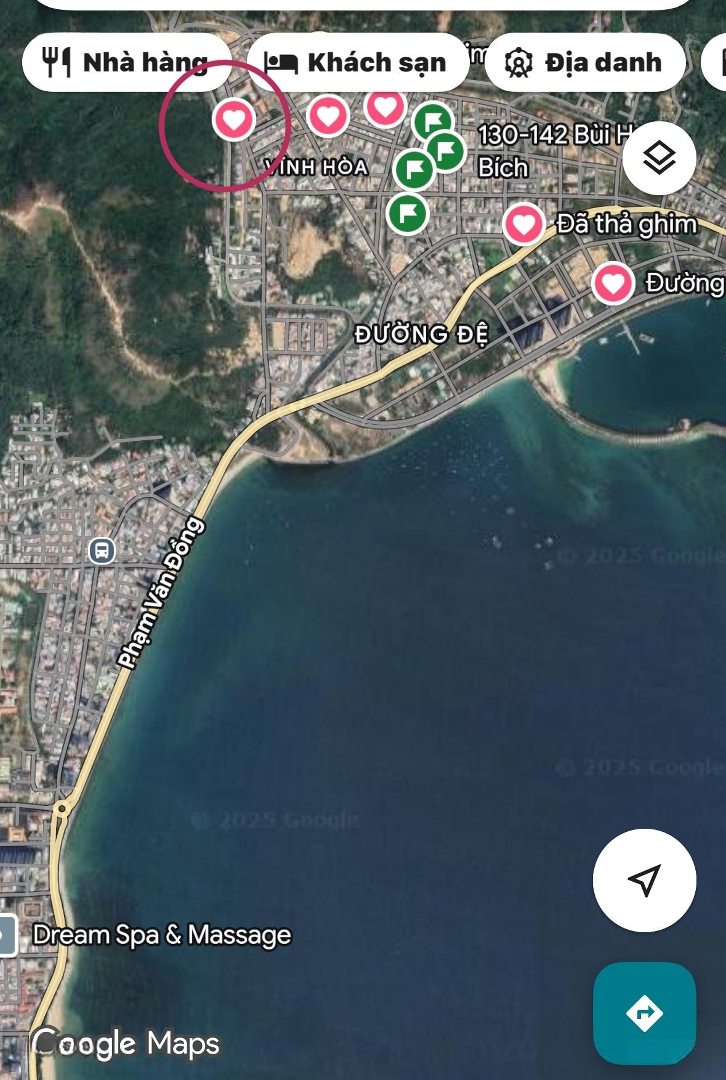Open the map layers button
Image resolution: width=726 pixels, height=1080 pixels.
tap(659, 158)
